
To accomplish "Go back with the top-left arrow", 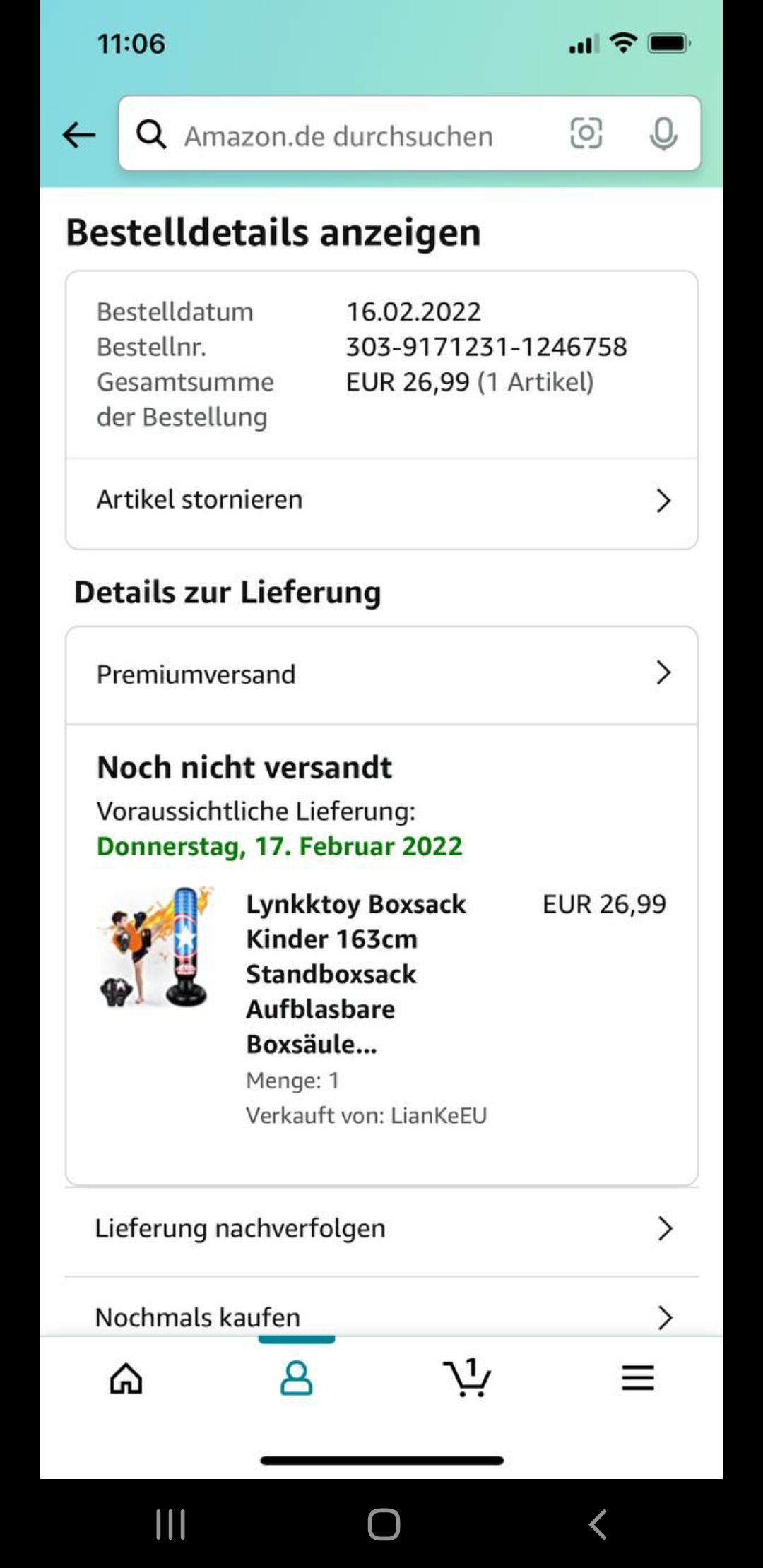I will (x=79, y=134).
